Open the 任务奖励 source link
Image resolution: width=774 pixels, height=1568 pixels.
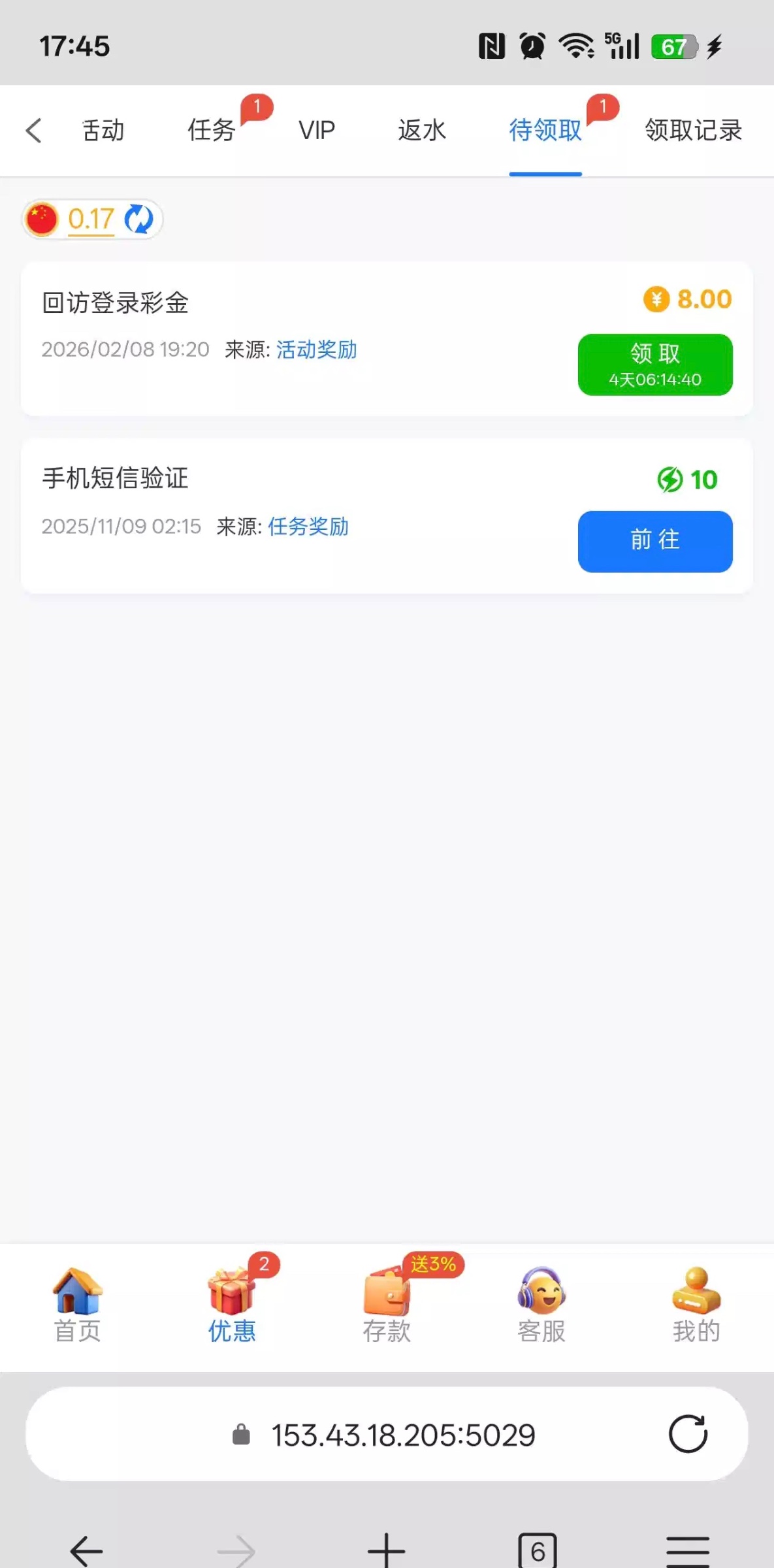(308, 527)
